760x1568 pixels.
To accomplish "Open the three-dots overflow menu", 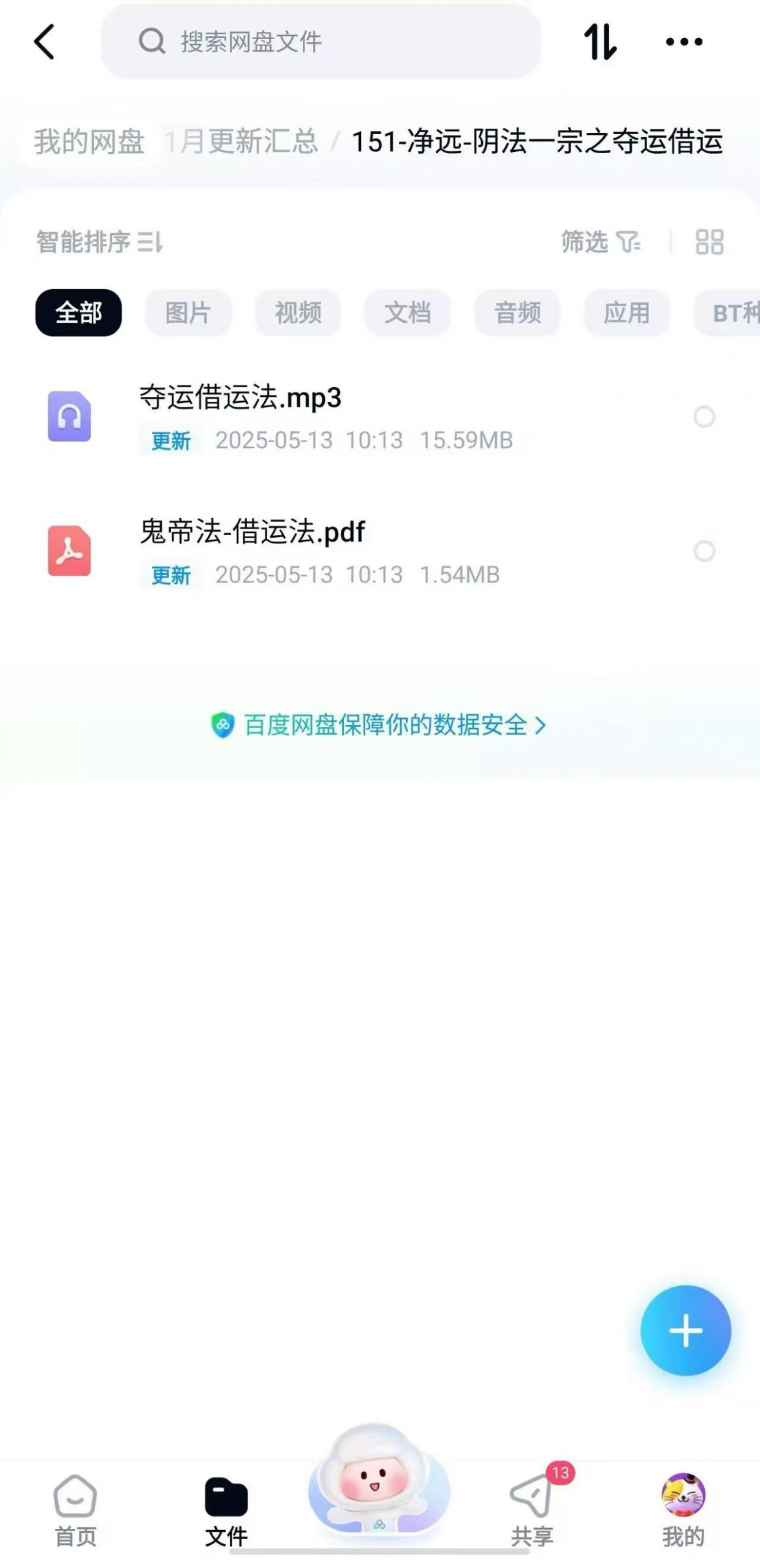I will point(683,42).
